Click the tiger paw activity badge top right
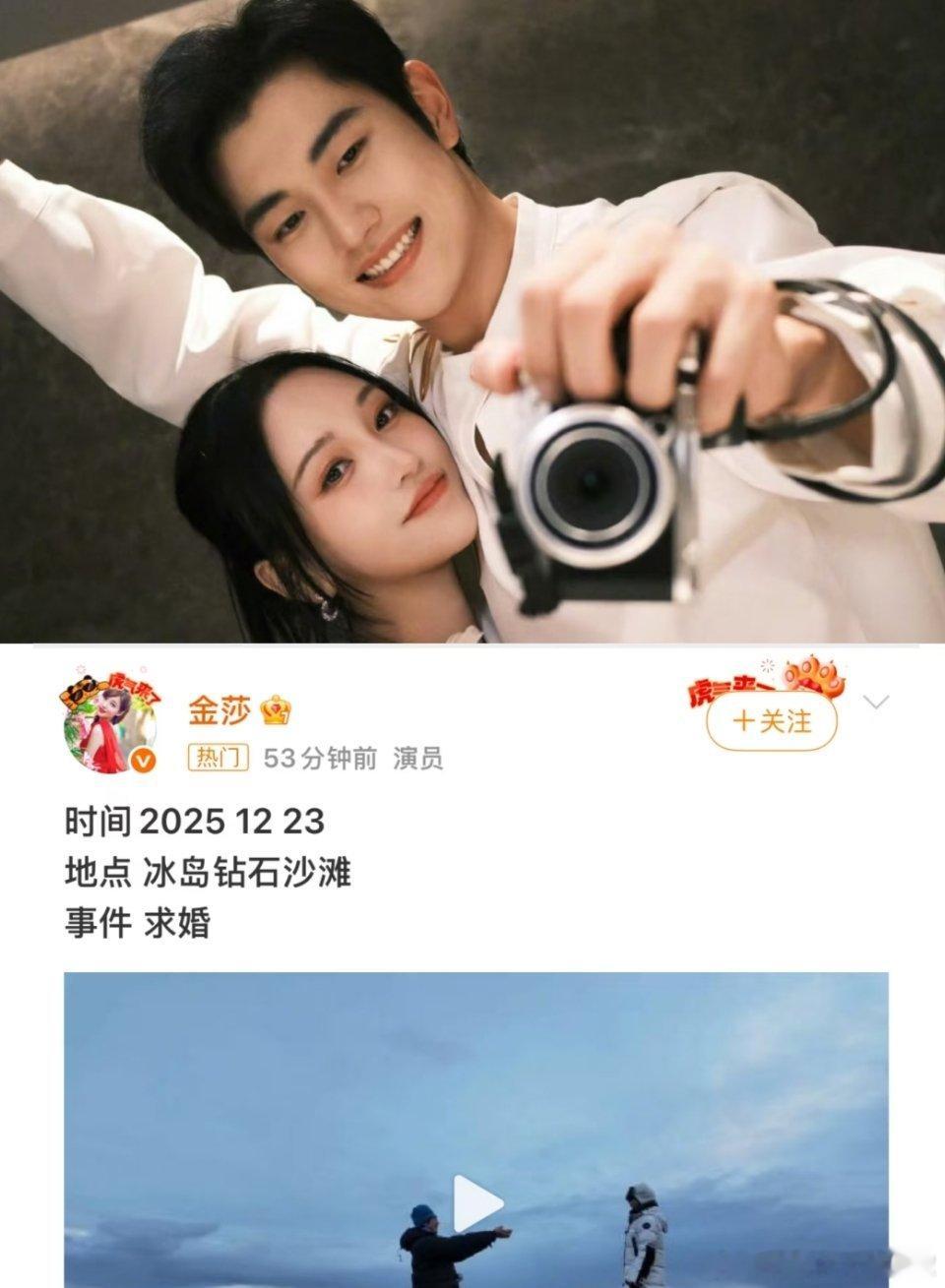The width and height of the screenshot is (945, 1288). [812, 682]
